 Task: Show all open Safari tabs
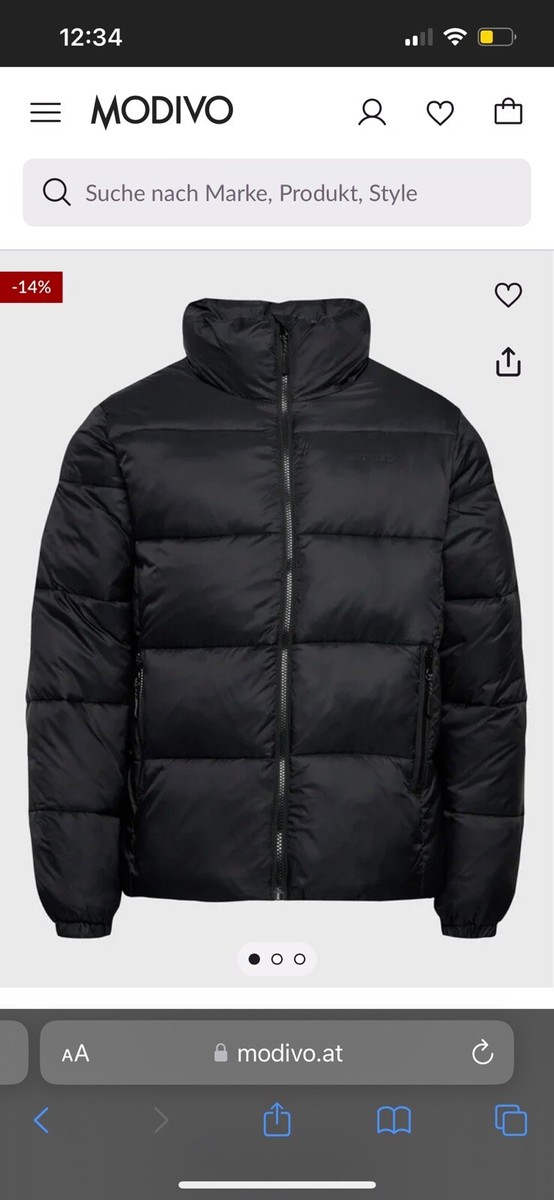(511, 1120)
